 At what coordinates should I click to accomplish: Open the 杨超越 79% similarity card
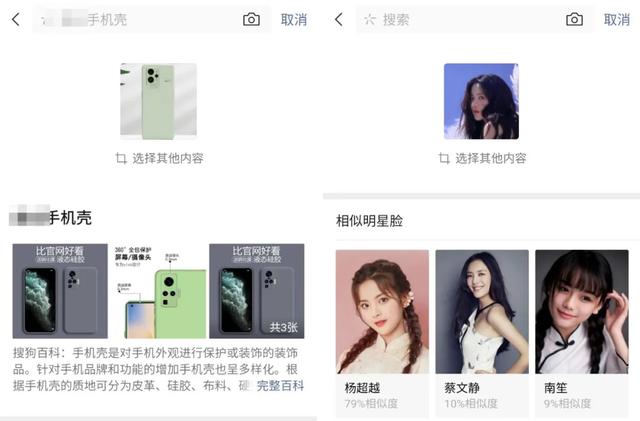(382, 332)
